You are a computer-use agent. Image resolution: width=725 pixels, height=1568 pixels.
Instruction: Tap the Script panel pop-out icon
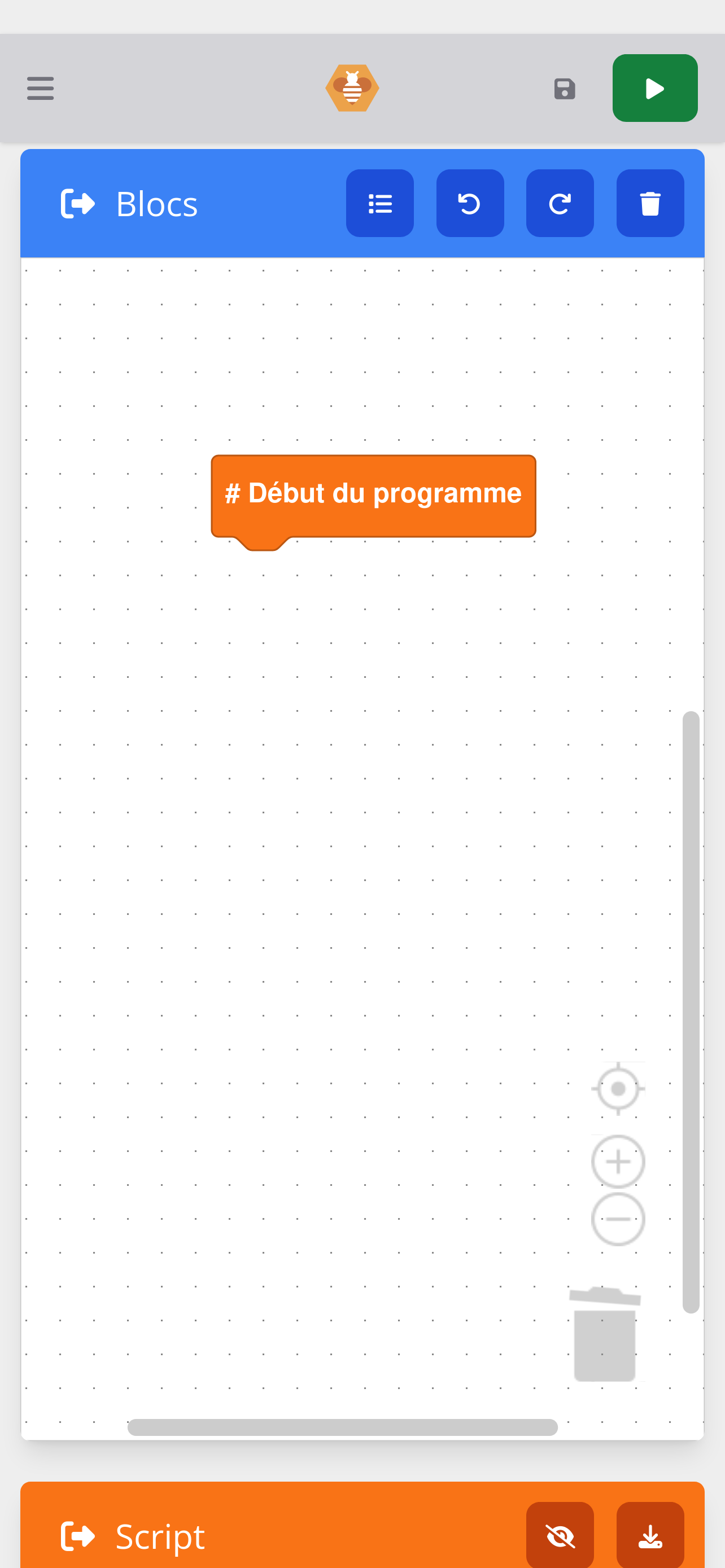point(78,1535)
